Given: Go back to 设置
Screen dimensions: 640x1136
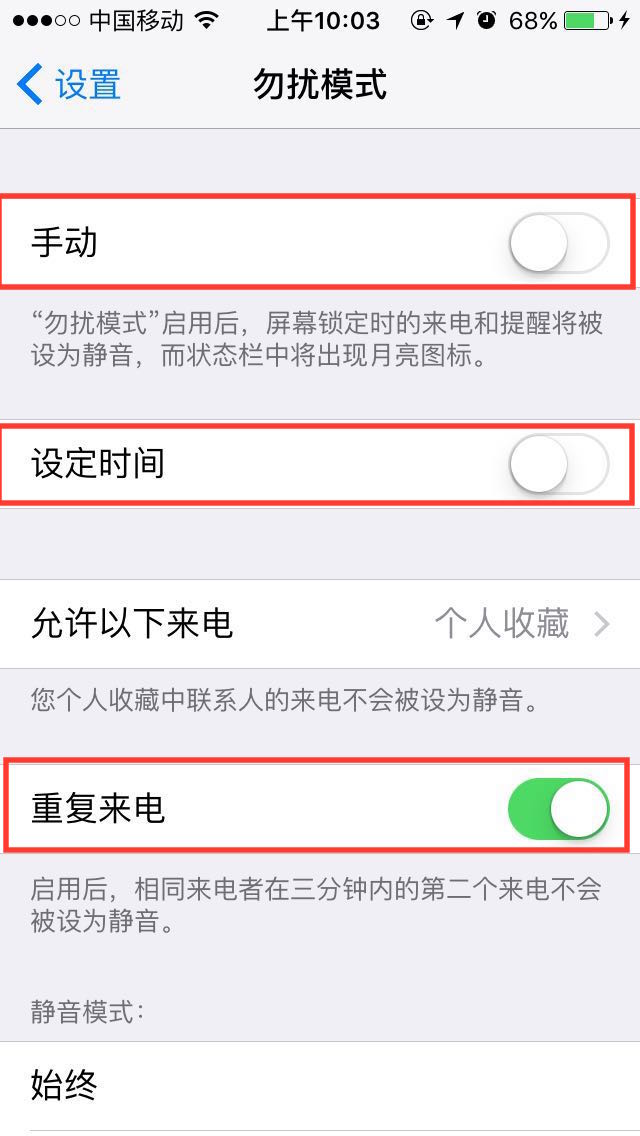Looking at the screenshot, I should click(x=70, y=85).
